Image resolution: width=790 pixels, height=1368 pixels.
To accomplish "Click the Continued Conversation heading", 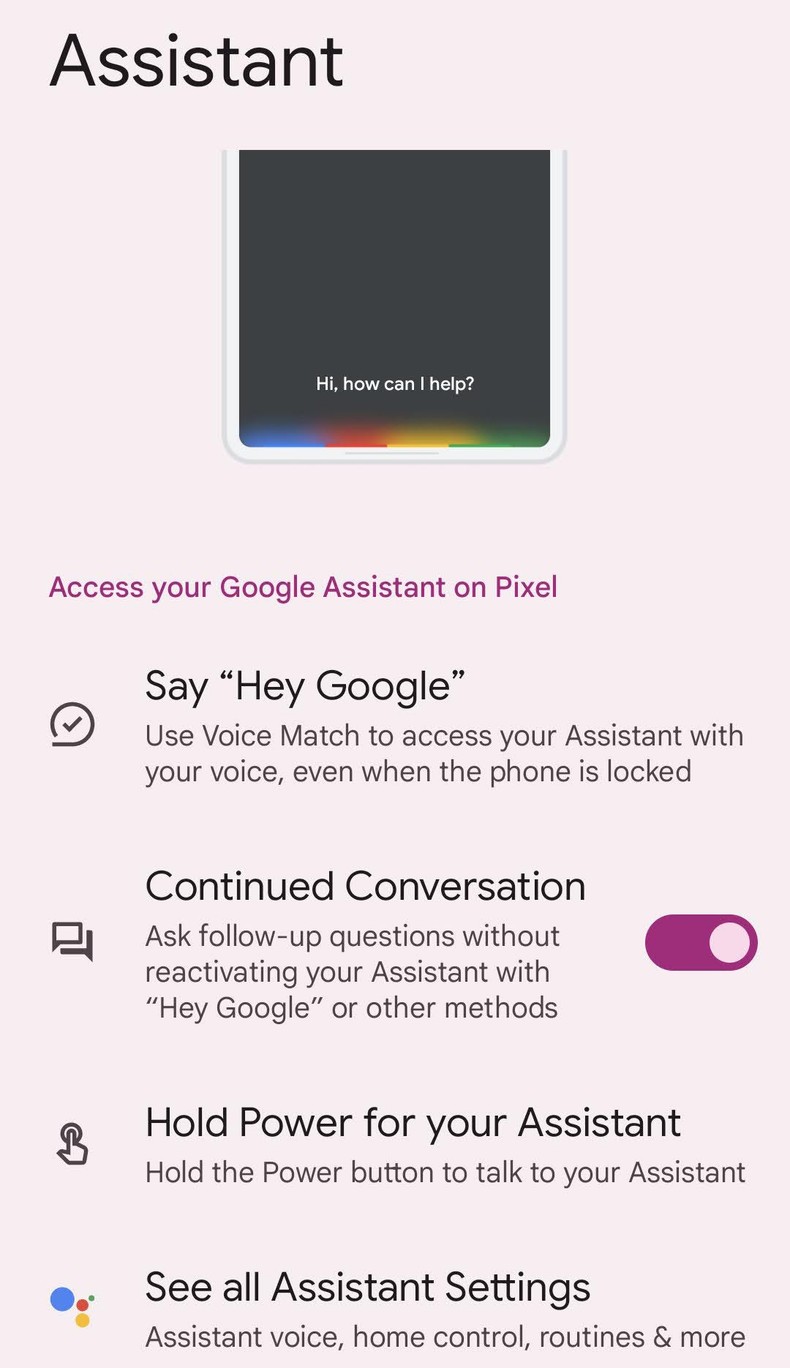I will tap(365, 886).
